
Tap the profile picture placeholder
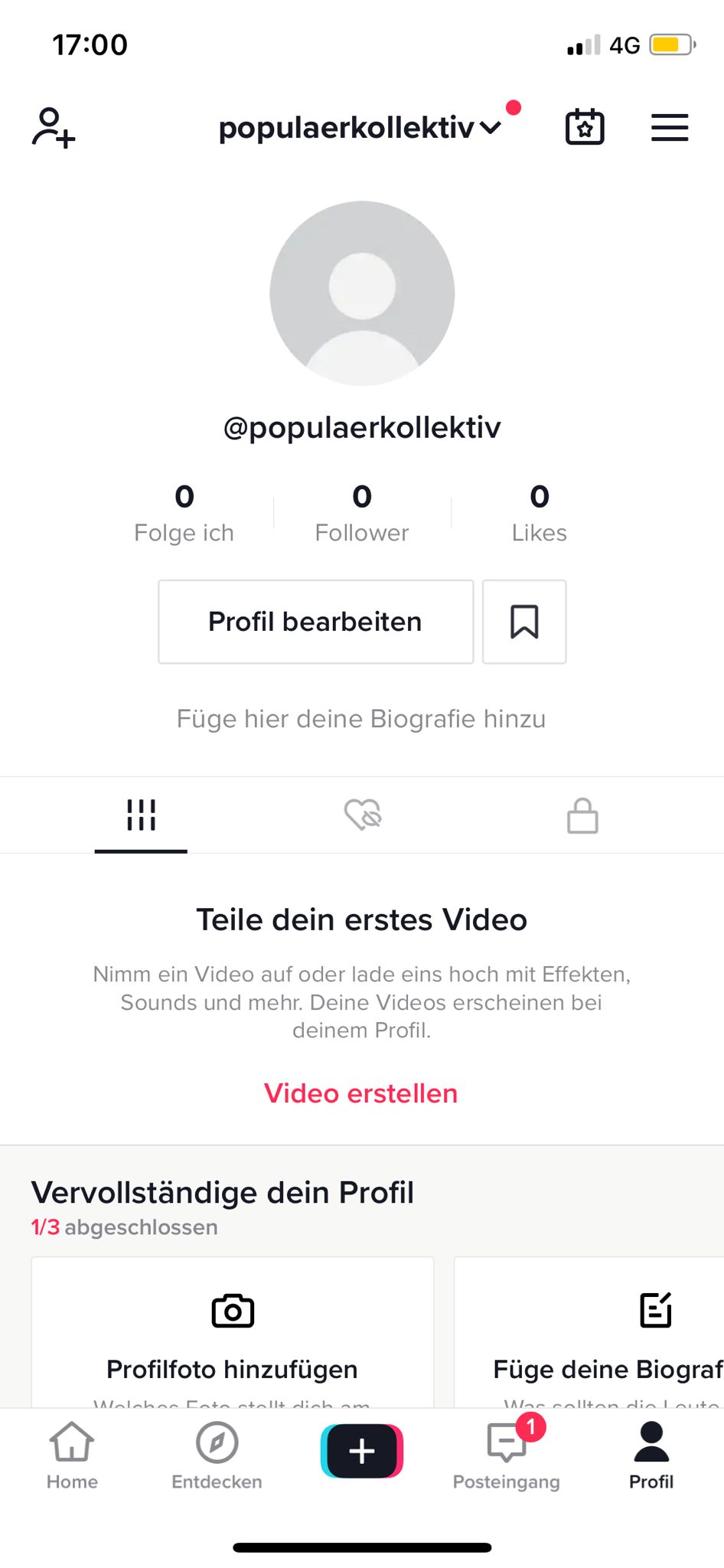(x=362, y=293)
